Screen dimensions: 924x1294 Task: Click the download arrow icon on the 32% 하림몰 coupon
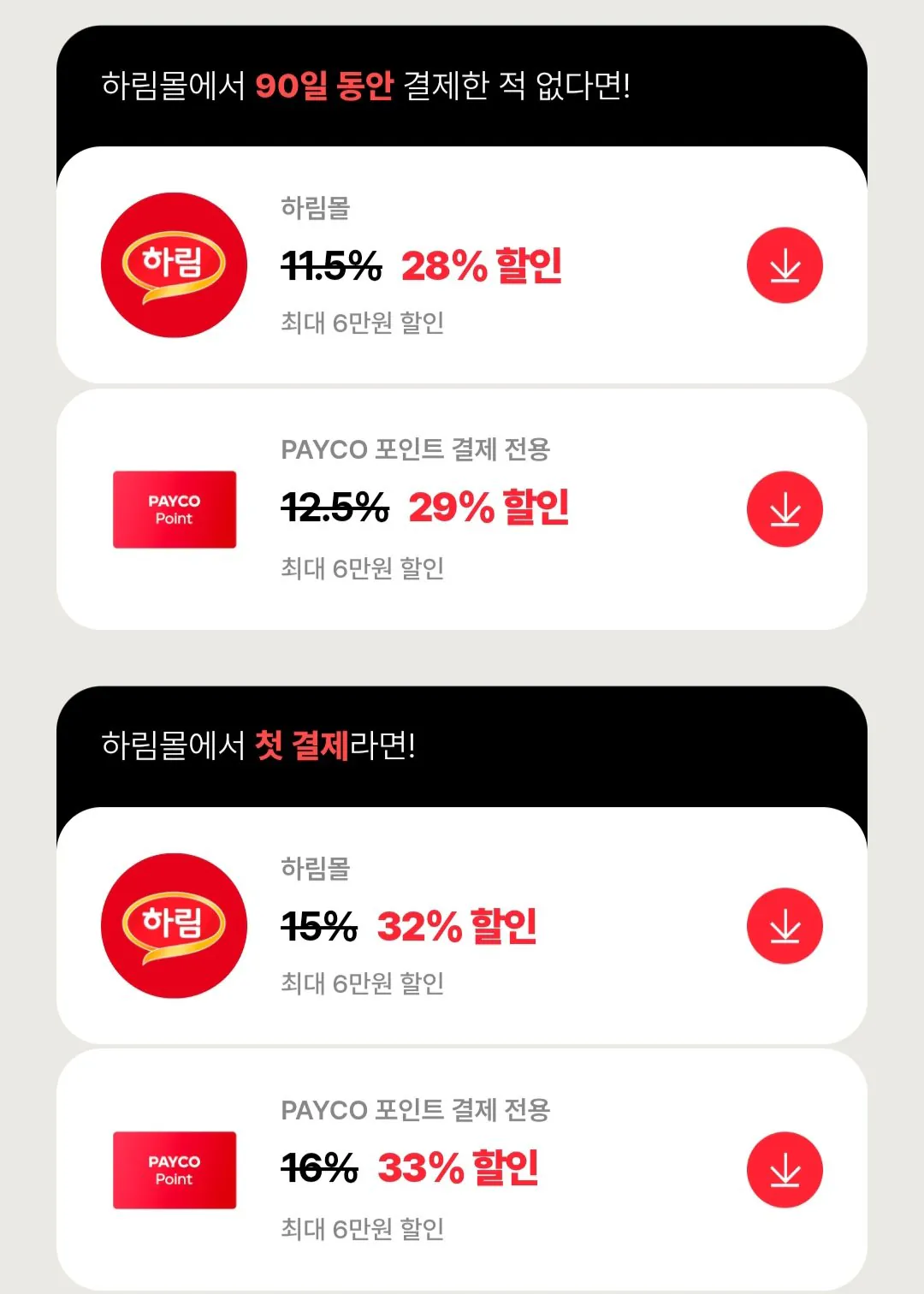click(784, 925)
